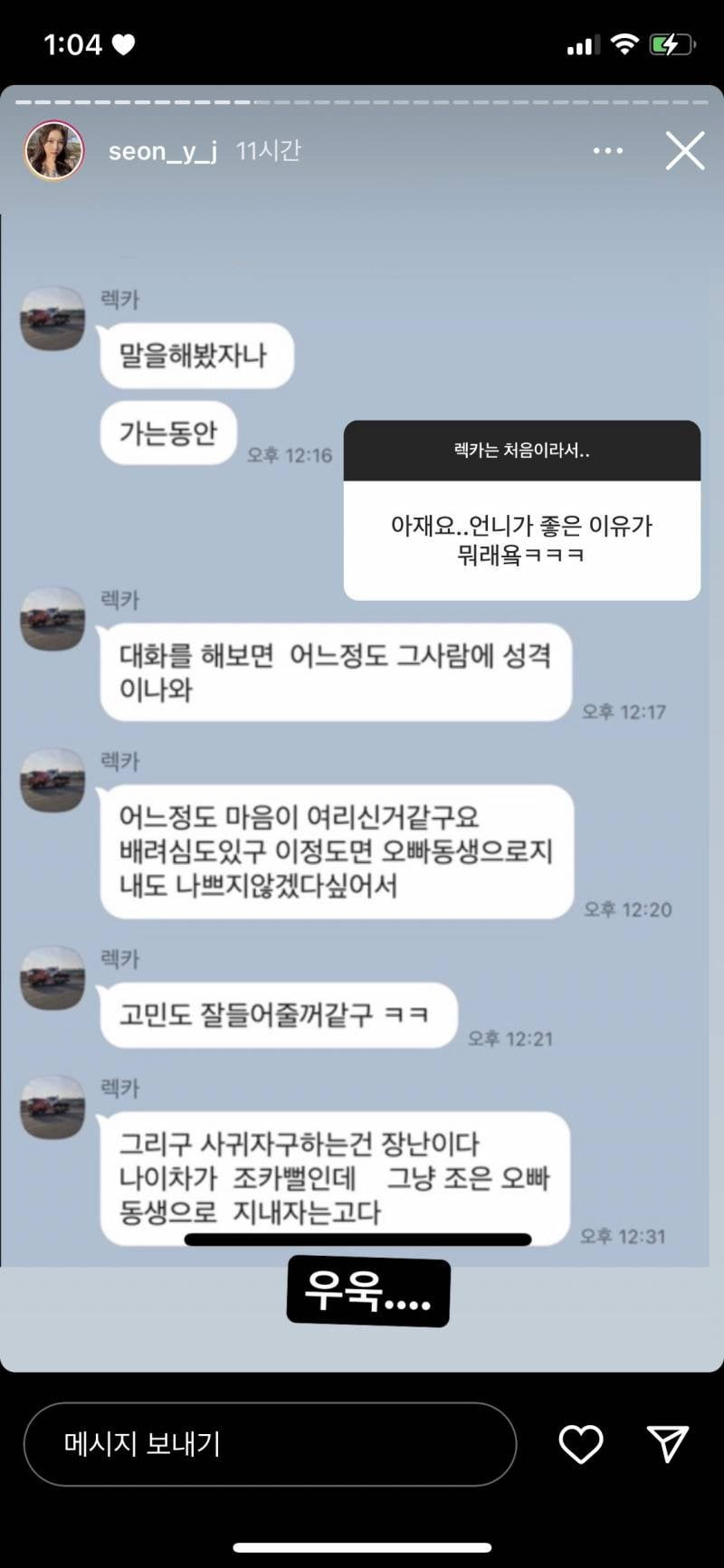Open seon_y_j's profile picture
Viewport: 724px width, 1568px height.
[54, 151]
